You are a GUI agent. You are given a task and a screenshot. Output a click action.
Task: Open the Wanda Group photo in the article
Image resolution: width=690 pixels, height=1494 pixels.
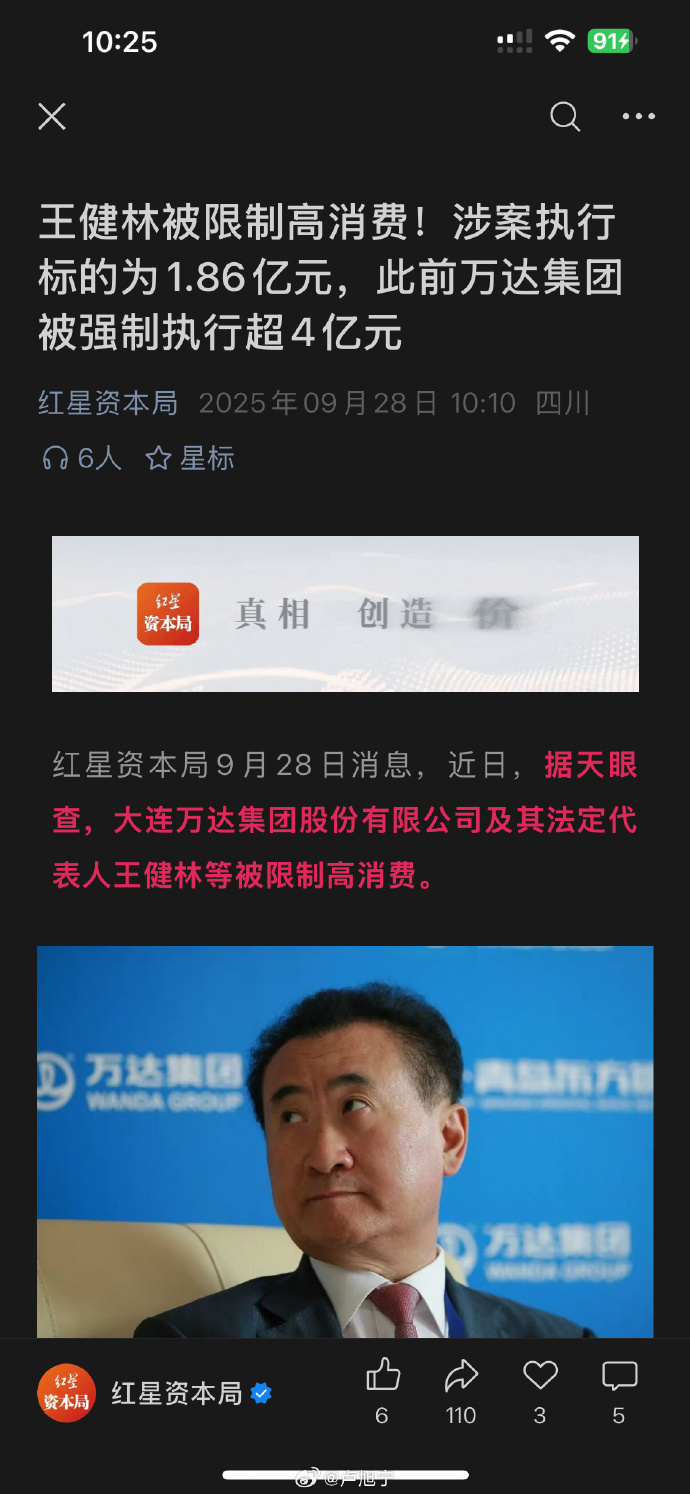[x=345, y=1140]
